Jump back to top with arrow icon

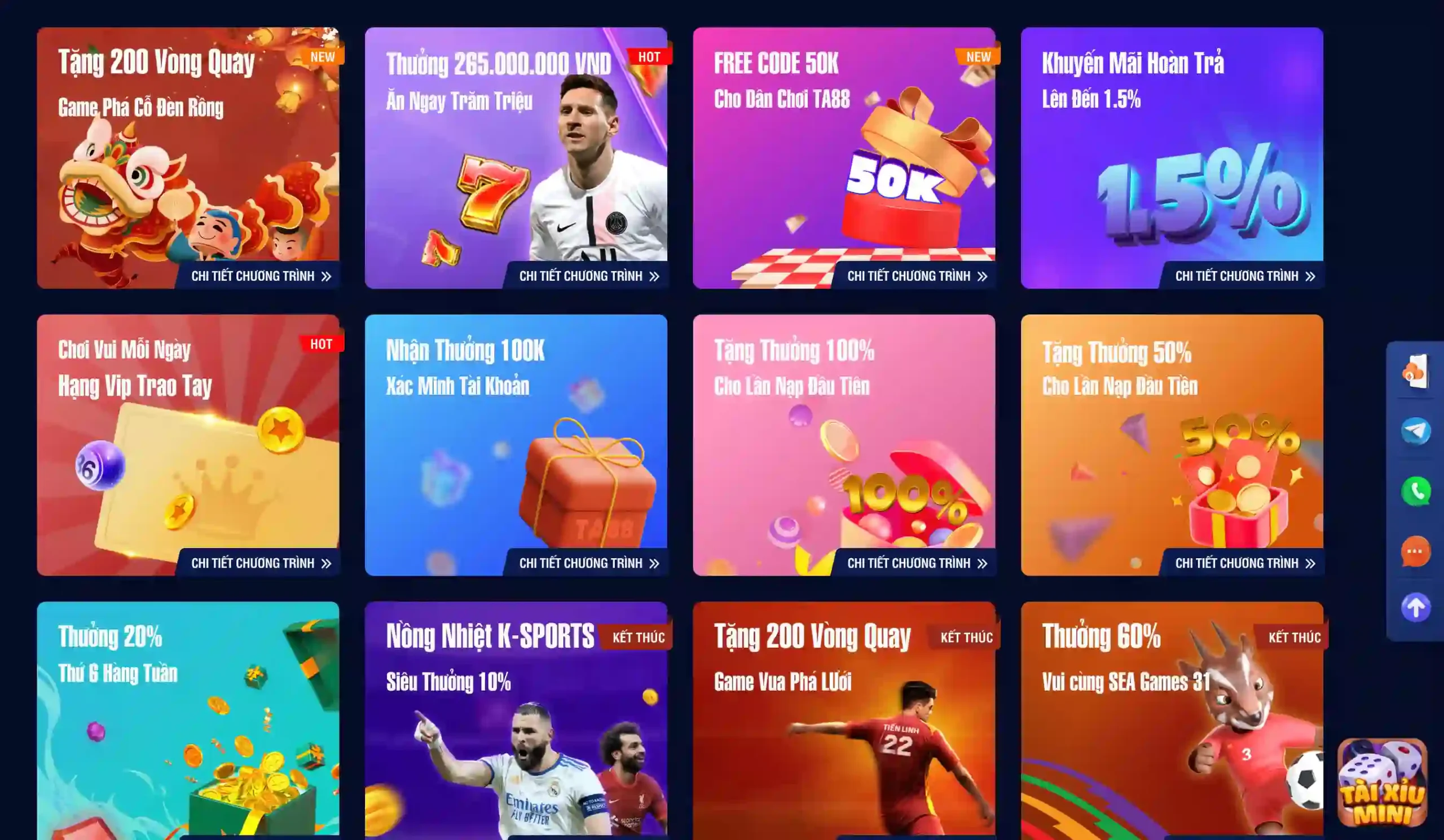(1415, 607)
